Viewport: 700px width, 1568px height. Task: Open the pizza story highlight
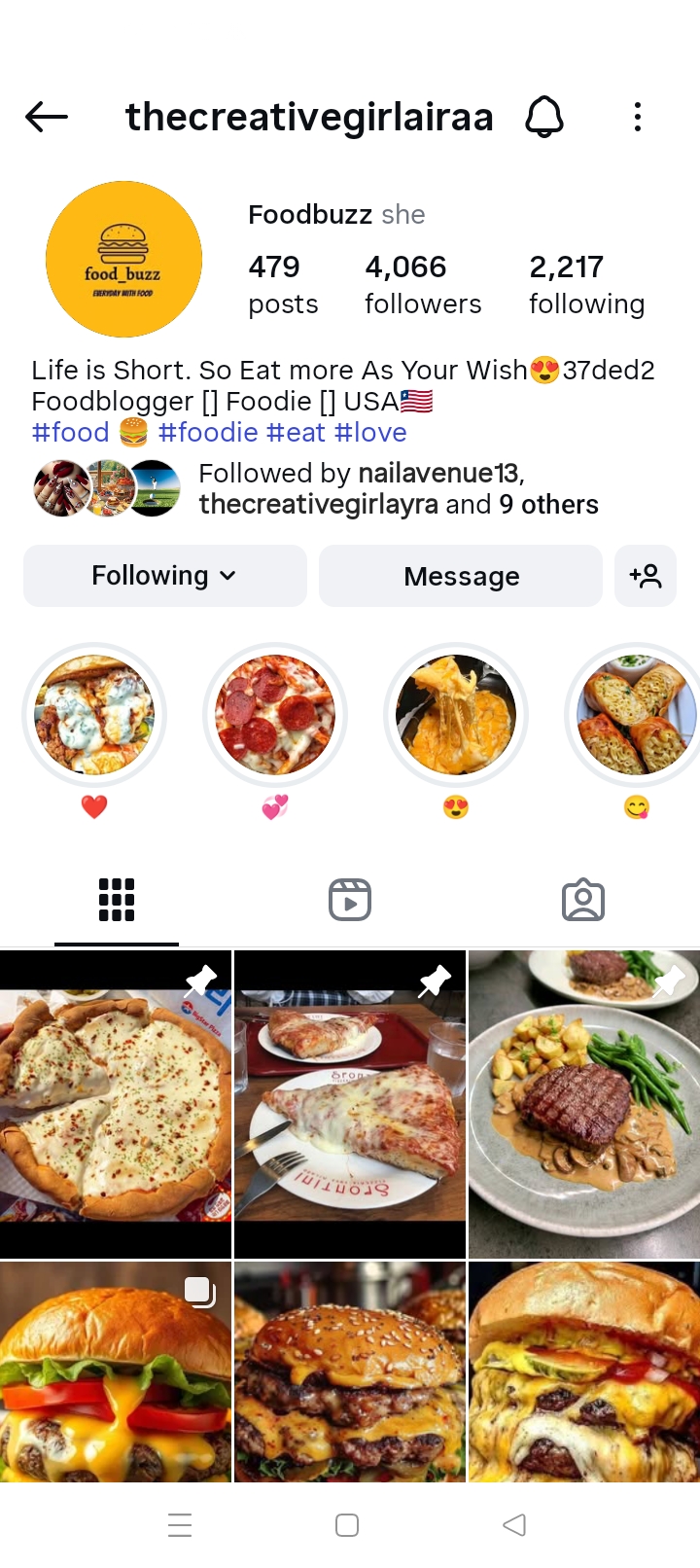click(274, 715)
